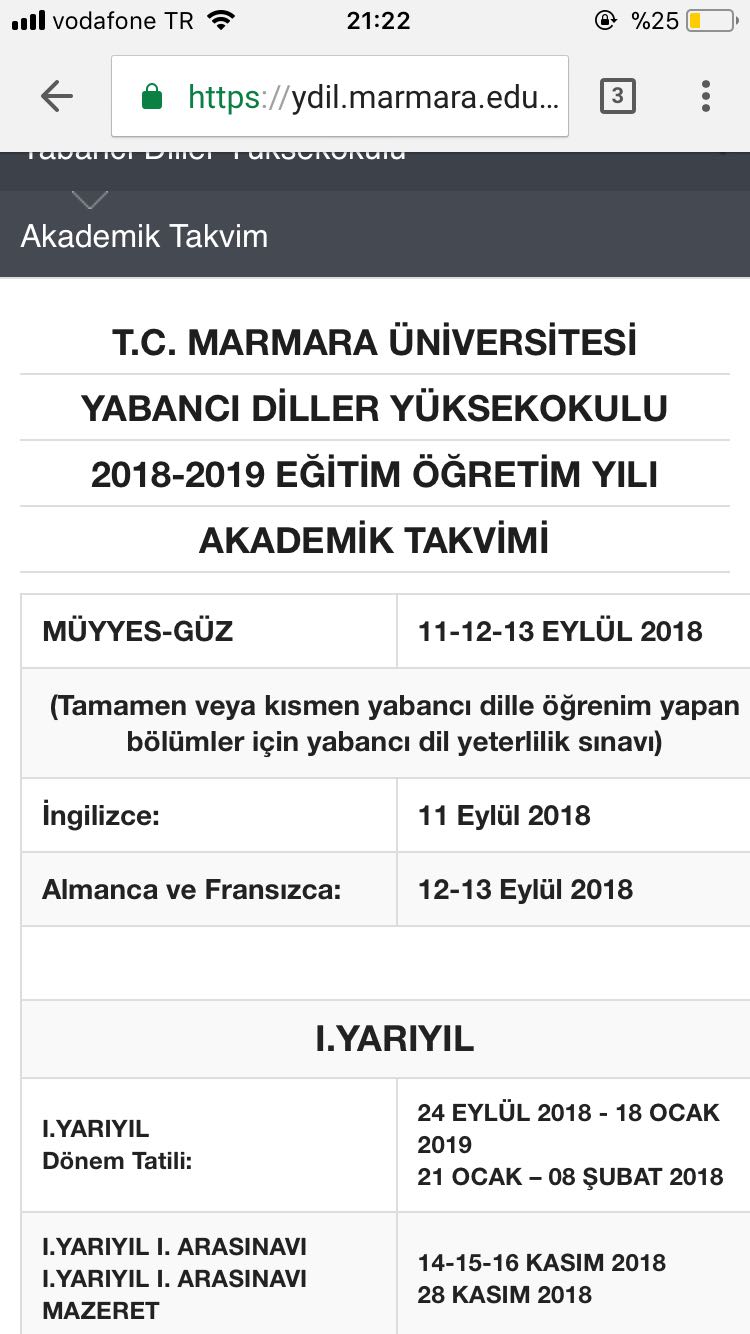Tap the ydil.marmara.edu address bar
The width and height of the screenshot is (750, 1334).
[x=340, y=96]
